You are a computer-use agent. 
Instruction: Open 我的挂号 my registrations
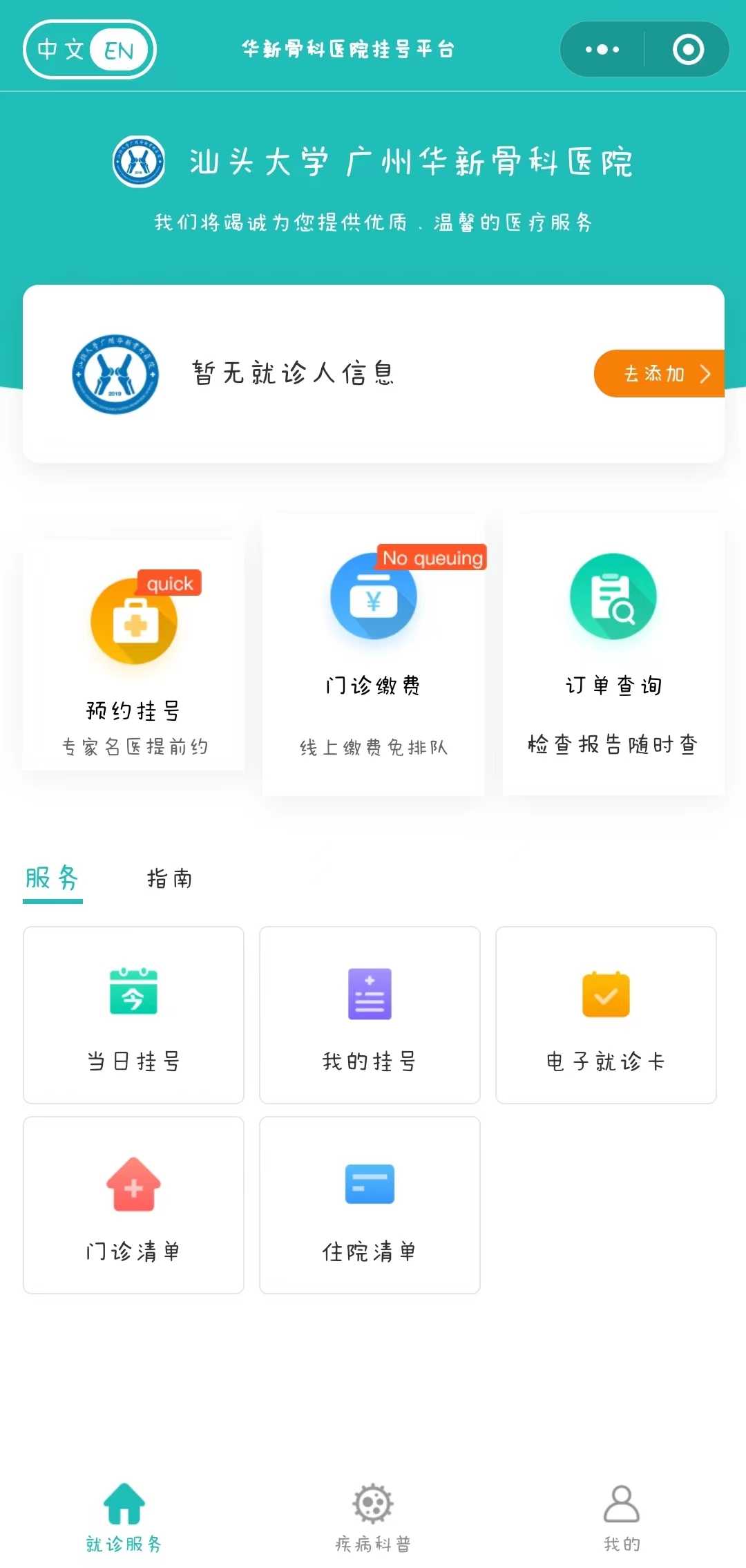370,1015
